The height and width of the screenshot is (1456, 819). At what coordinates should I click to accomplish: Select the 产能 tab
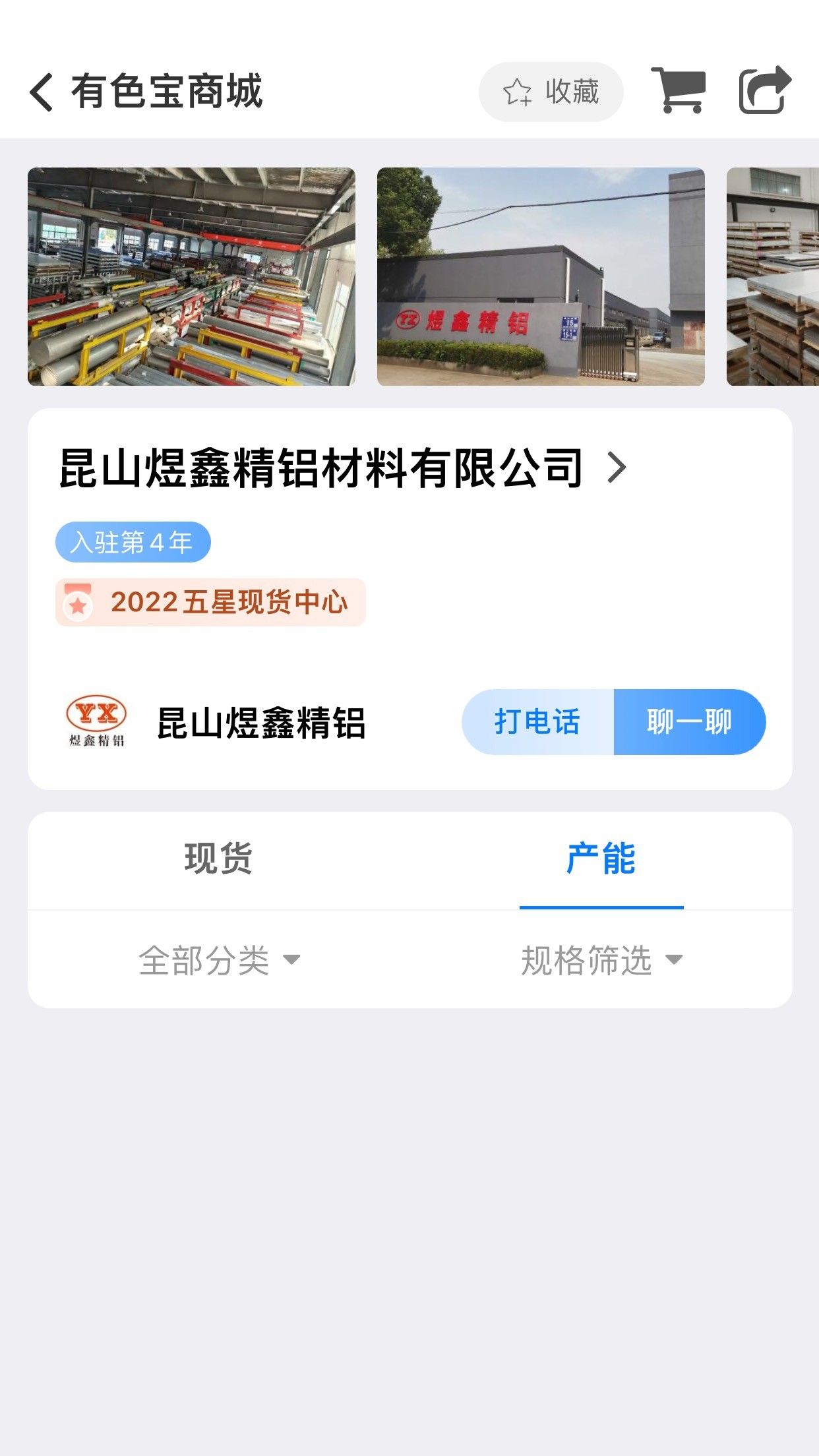[x=601, y=859]
